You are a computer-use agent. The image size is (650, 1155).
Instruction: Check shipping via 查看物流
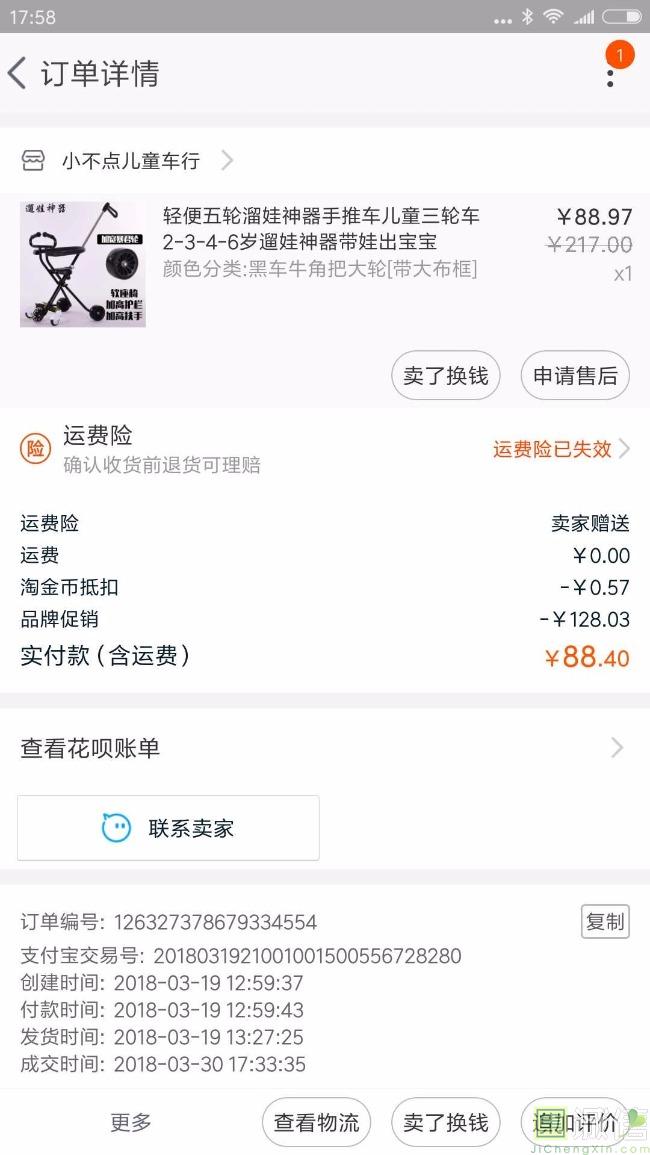(316, 1122)
